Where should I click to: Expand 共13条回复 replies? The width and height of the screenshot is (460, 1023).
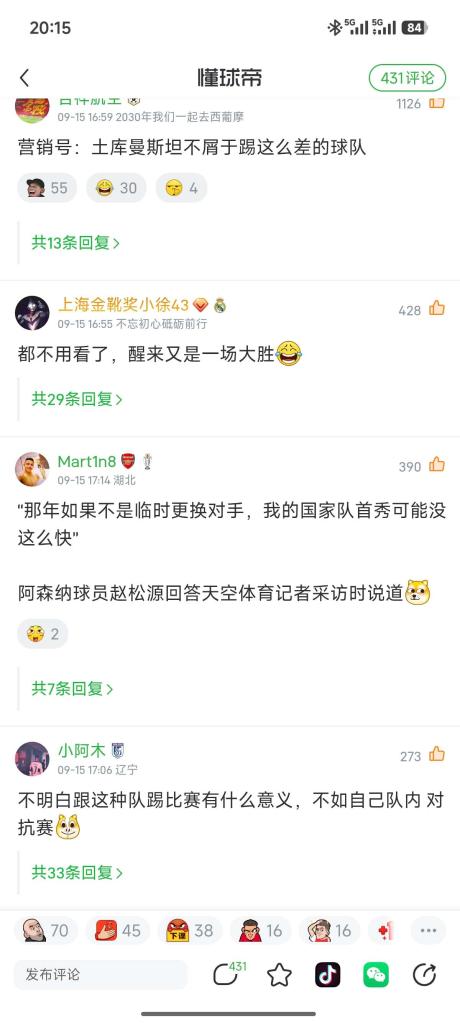[76, 243]
